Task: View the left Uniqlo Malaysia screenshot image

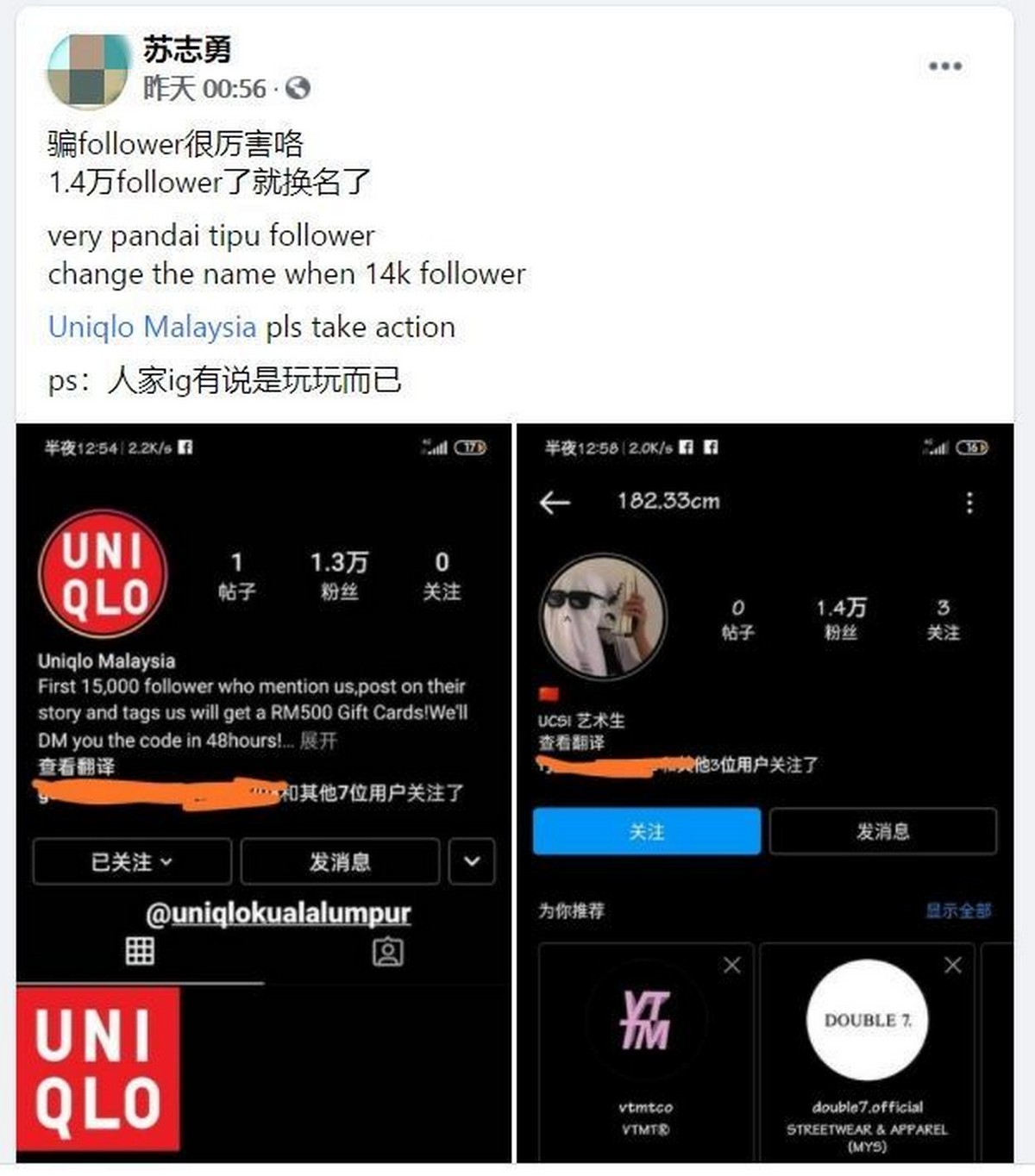Action: coord(263,791)
